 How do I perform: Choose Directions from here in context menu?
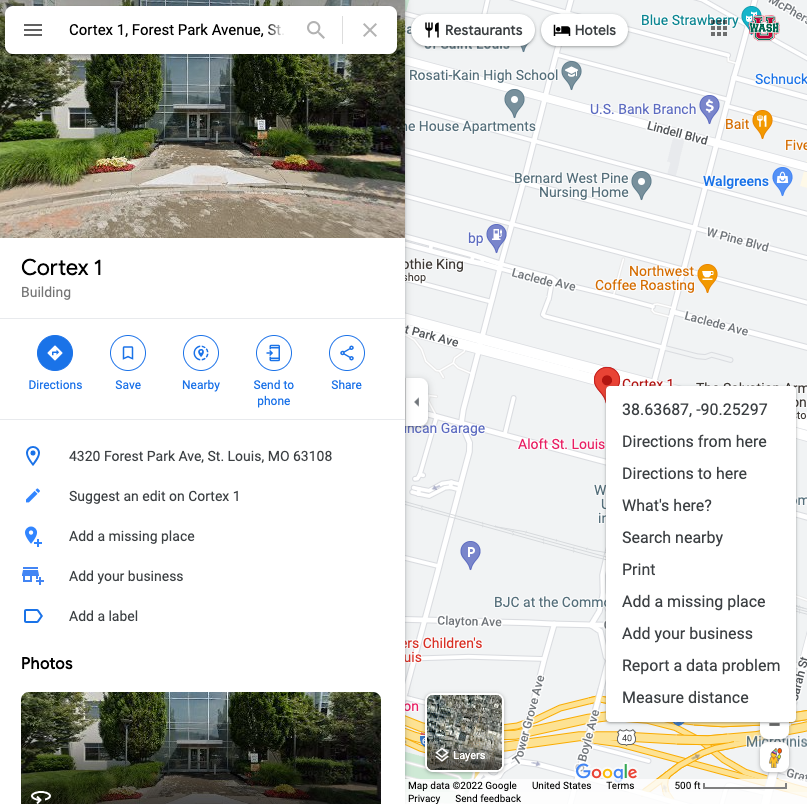click(x=694, y=441)
